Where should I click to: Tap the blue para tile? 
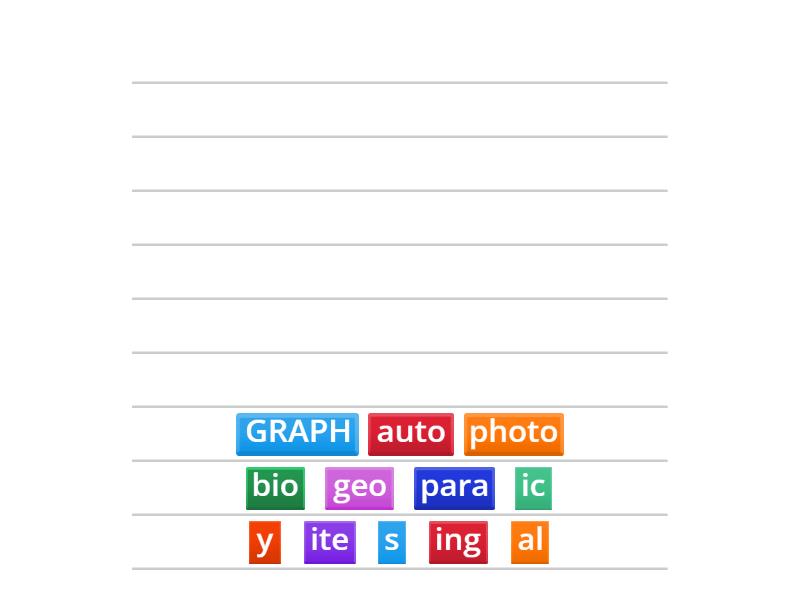click(454, 487)
